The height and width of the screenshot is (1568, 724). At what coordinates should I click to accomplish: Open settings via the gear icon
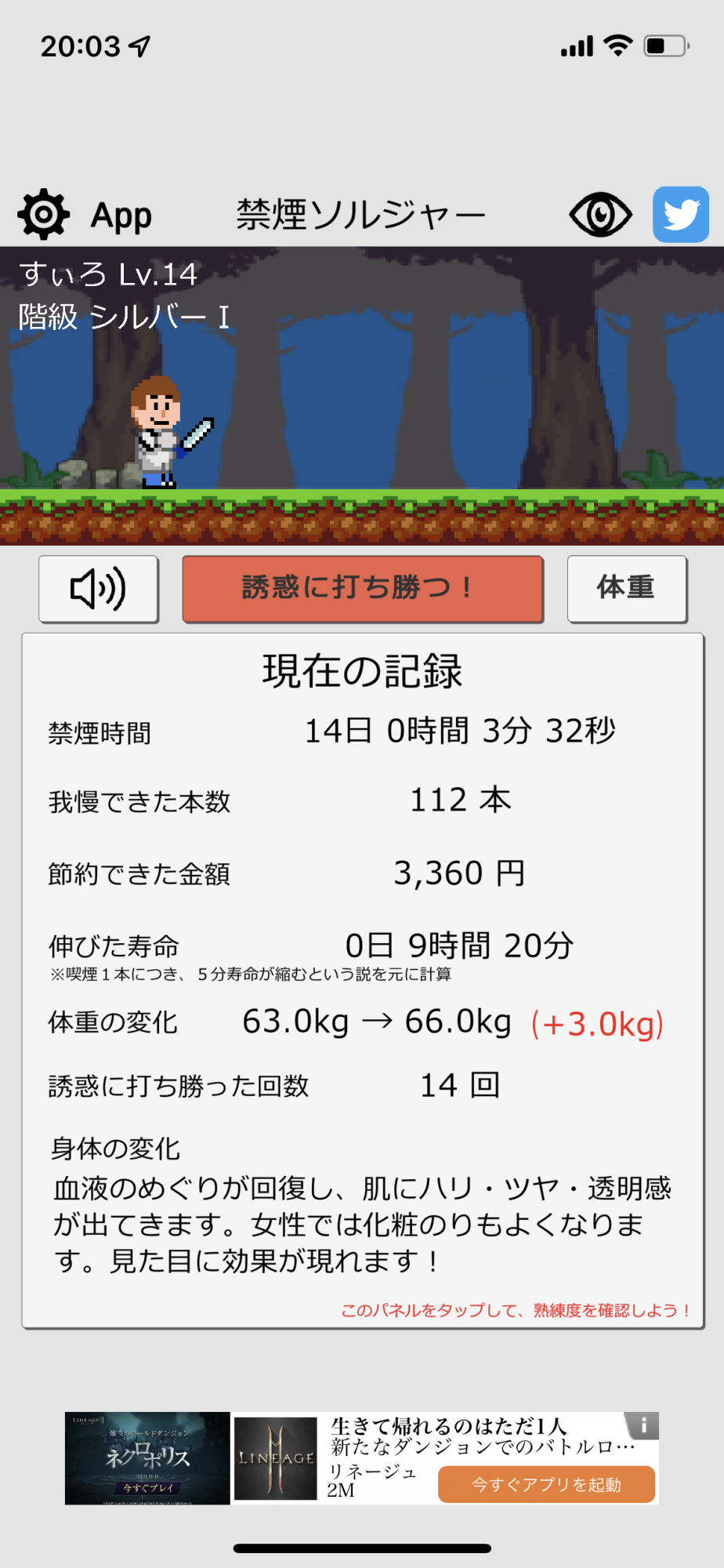44,215
